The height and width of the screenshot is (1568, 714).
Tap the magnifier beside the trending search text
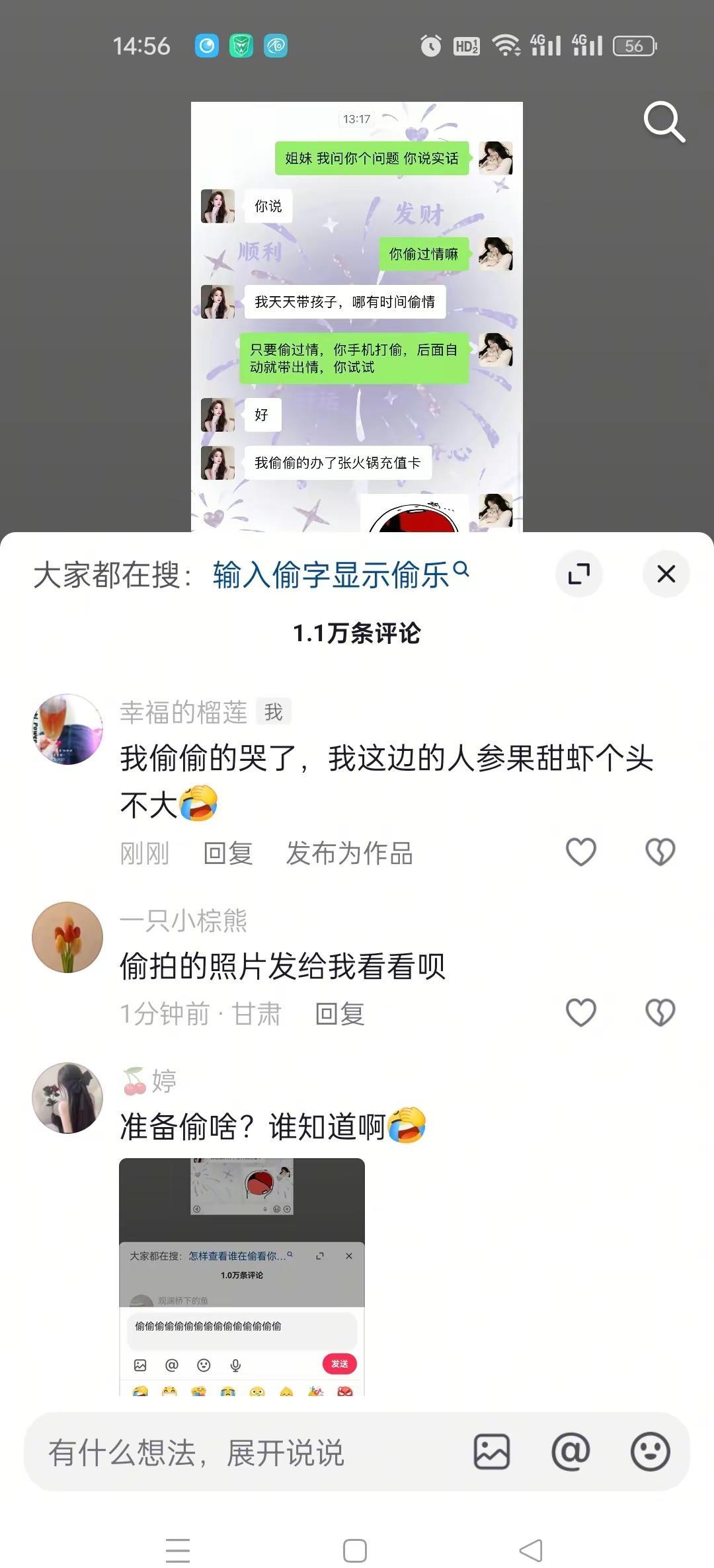pyautogui.click(x=461, y=570)
